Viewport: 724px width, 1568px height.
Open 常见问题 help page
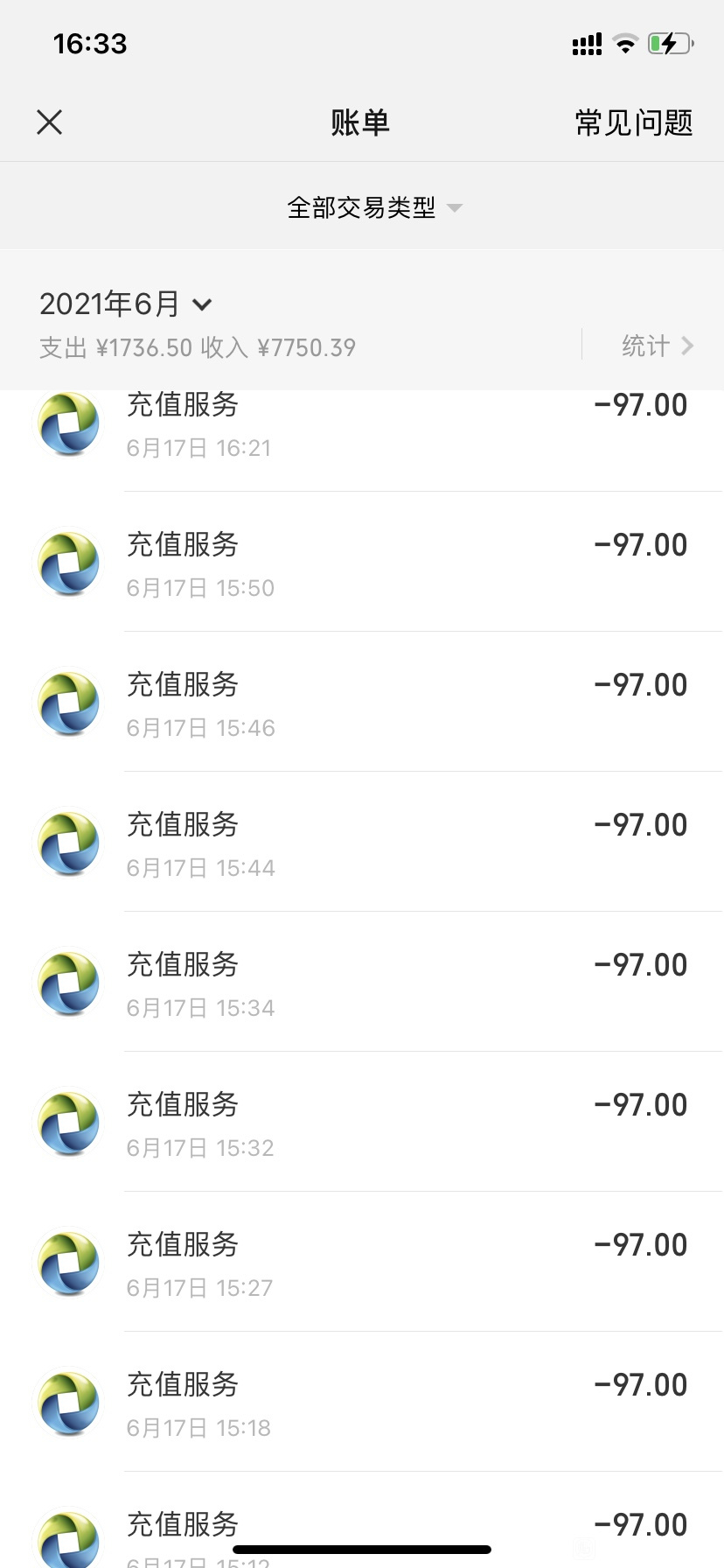[x=634, y=122]
